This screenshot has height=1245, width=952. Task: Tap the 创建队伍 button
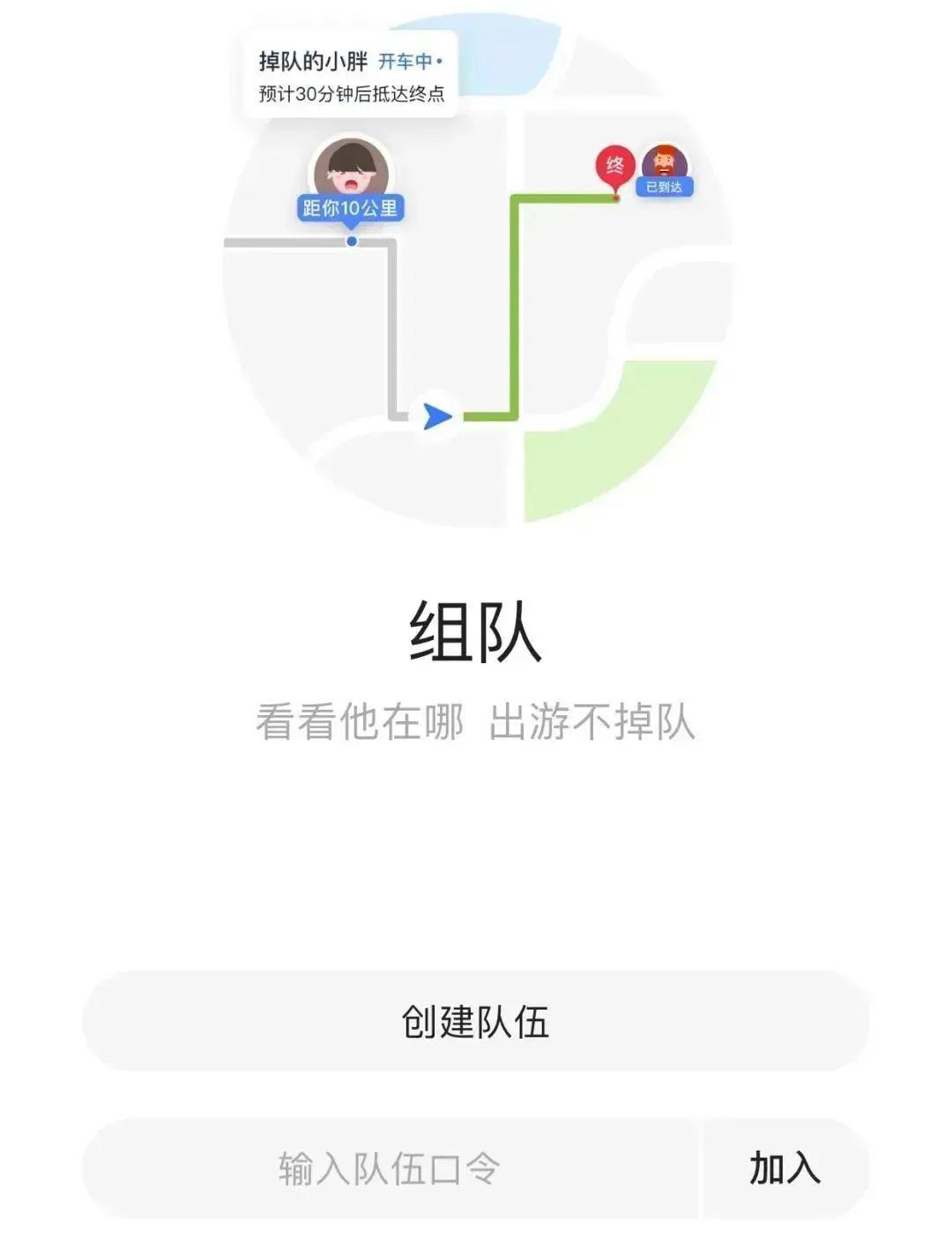475,1021
